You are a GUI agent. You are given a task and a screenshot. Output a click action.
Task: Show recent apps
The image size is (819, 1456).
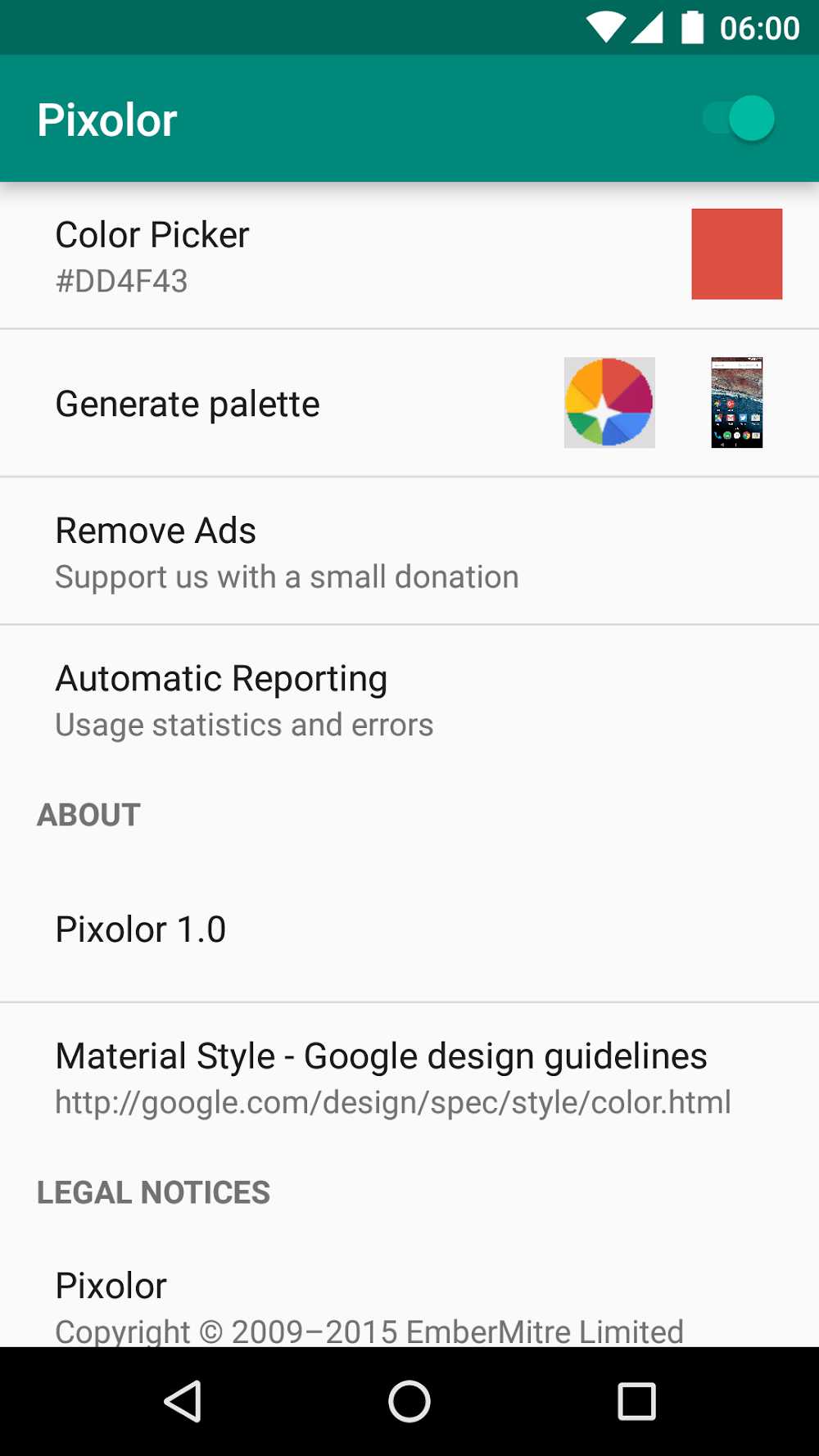[x=636, y=1401]
